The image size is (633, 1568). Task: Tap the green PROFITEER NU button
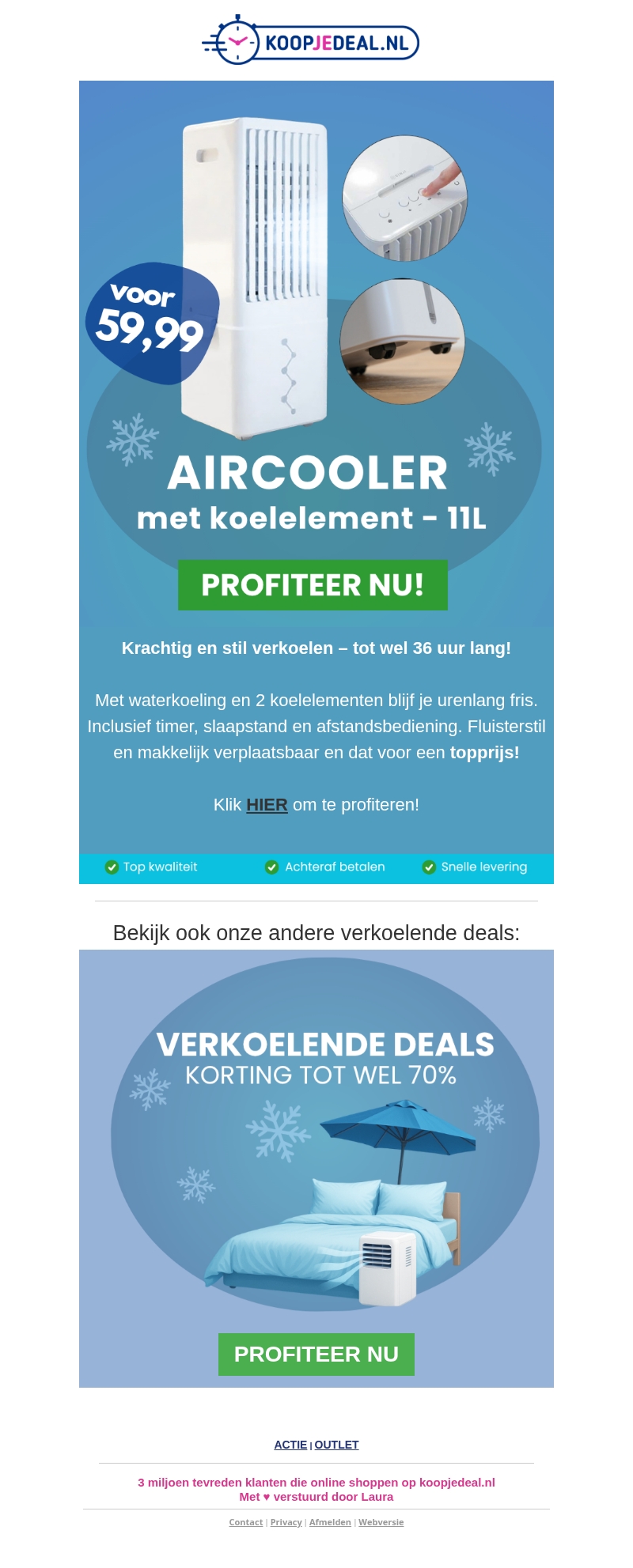pyautogui.click(x=316, y=1355)
